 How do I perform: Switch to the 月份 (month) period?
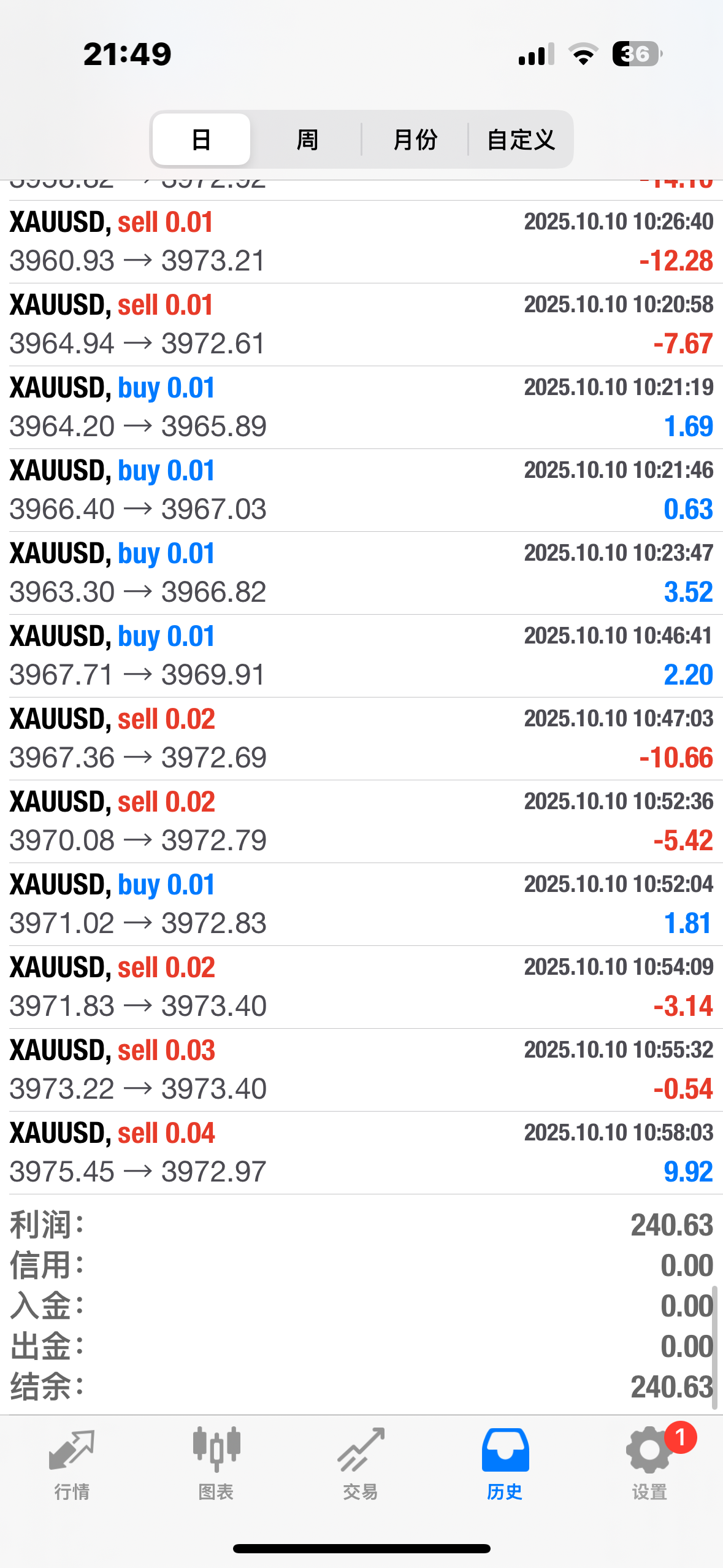pyautogui.click(x=415, y=139)
